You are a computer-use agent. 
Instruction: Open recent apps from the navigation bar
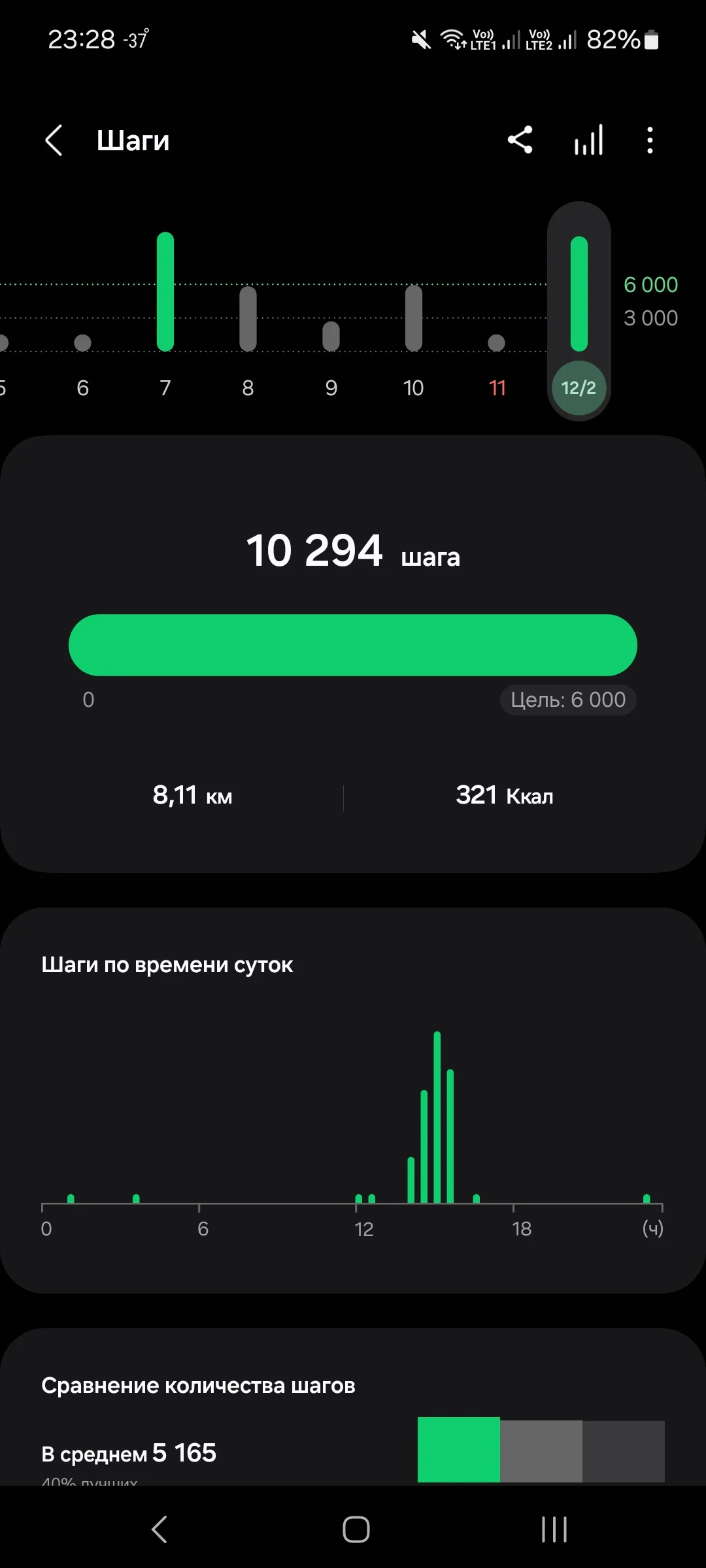554,1529
